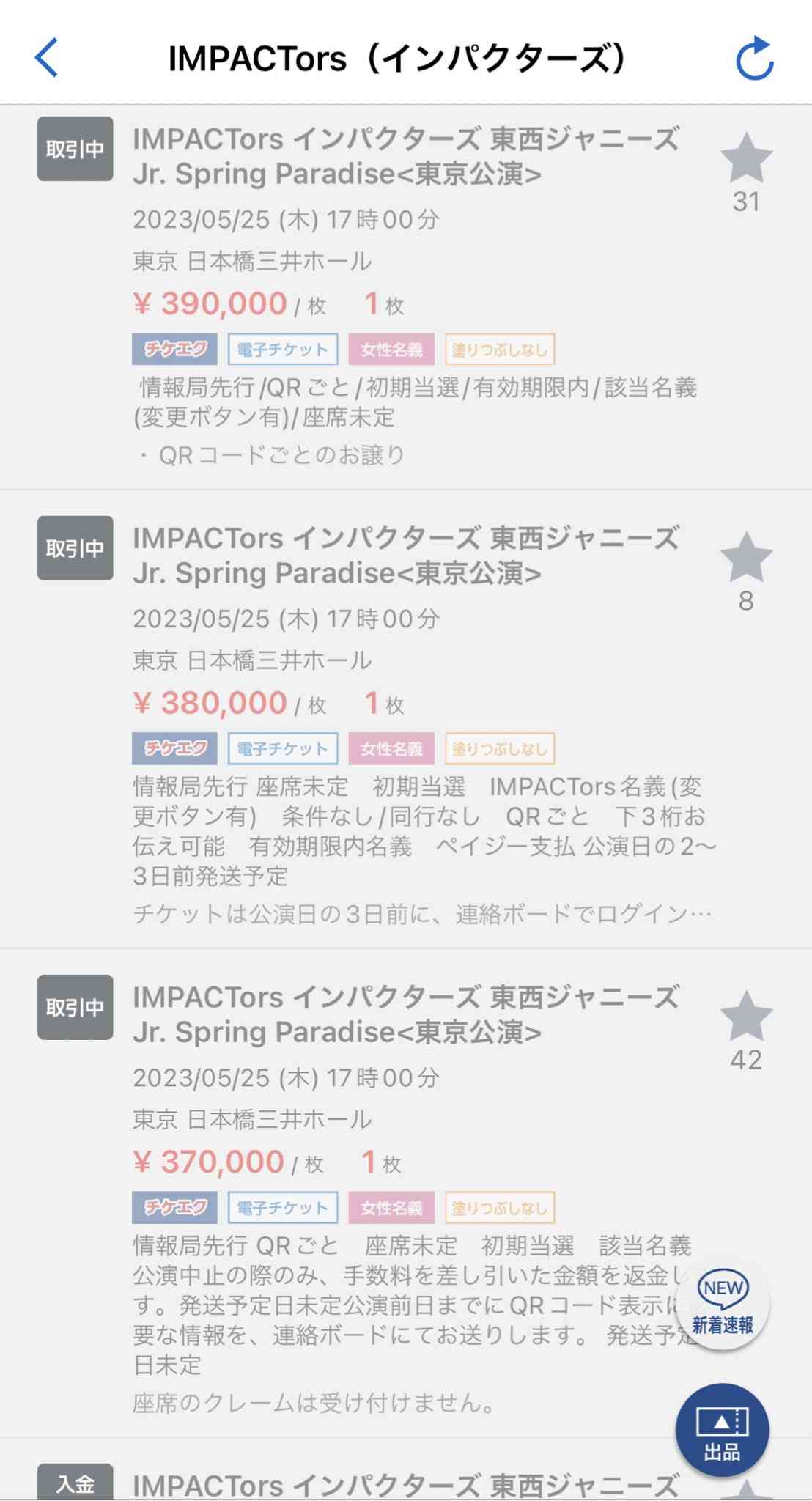This screenshot has height=1501, width=812.
Task: Open the 新着速報 NEW alerts button
Action: tap(723, 1306)
